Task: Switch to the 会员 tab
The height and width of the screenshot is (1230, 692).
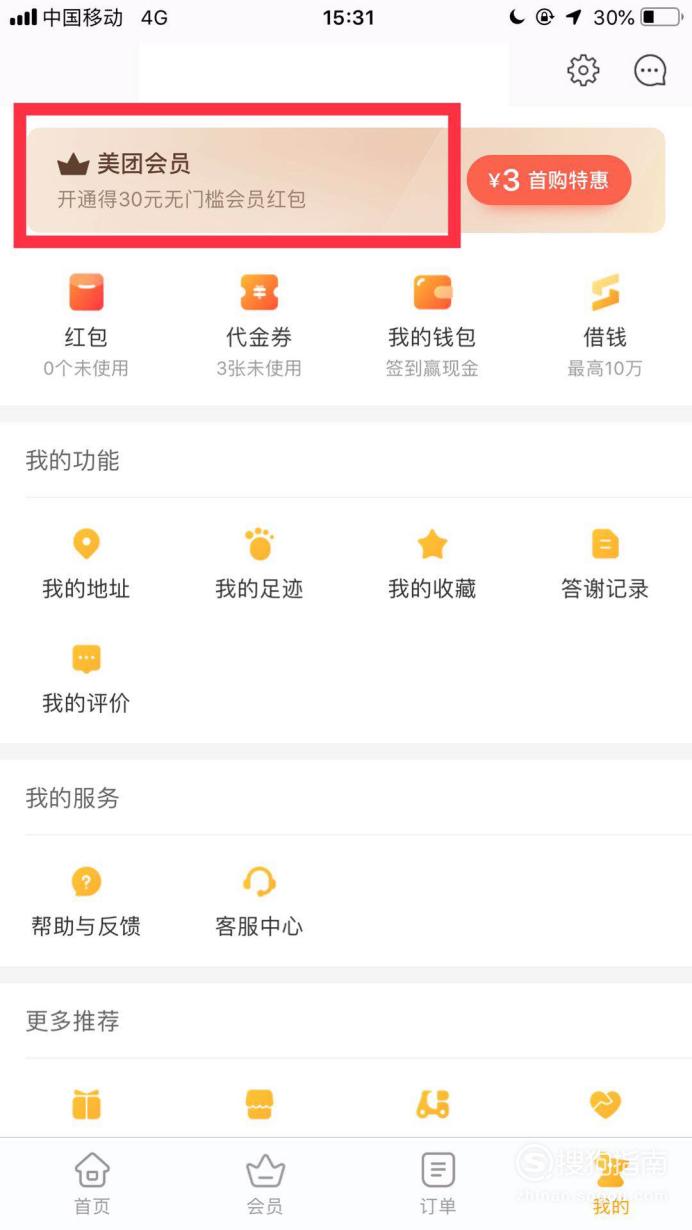Action: coord(265,1184)
